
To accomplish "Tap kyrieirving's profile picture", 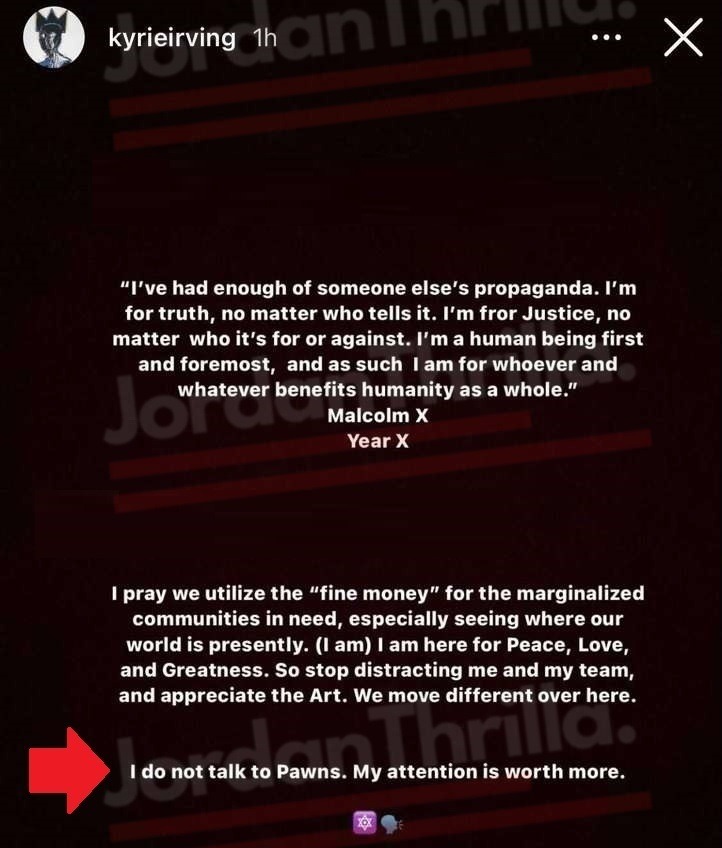I will (54, 39).
